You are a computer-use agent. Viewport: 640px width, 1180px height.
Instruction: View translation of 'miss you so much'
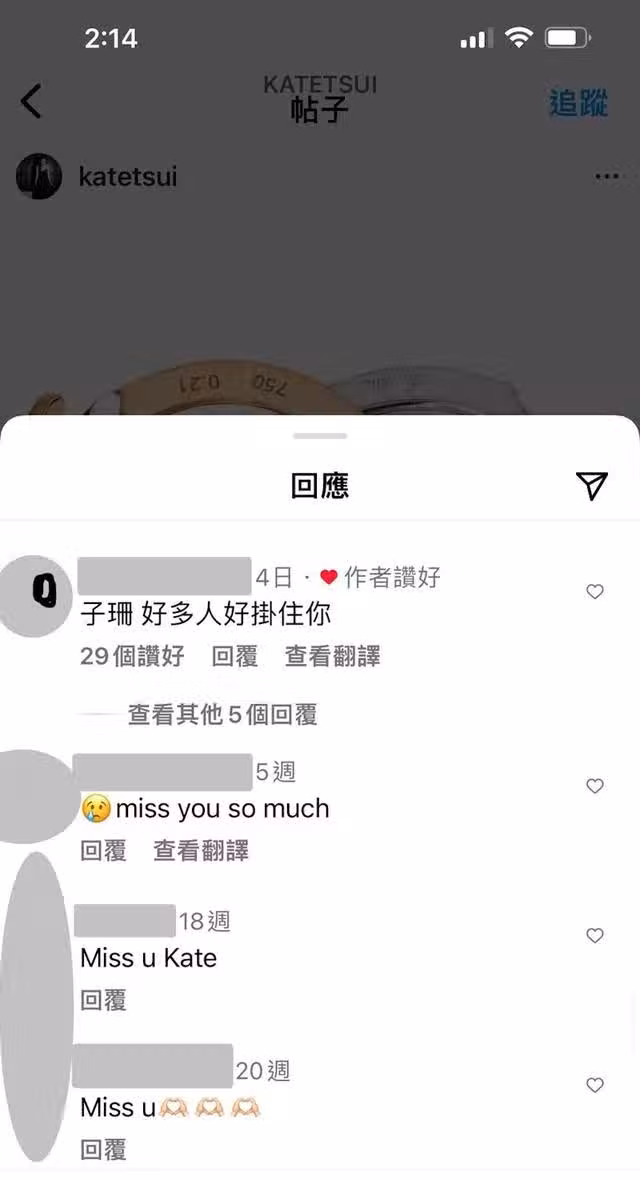(x=200, y=851)
